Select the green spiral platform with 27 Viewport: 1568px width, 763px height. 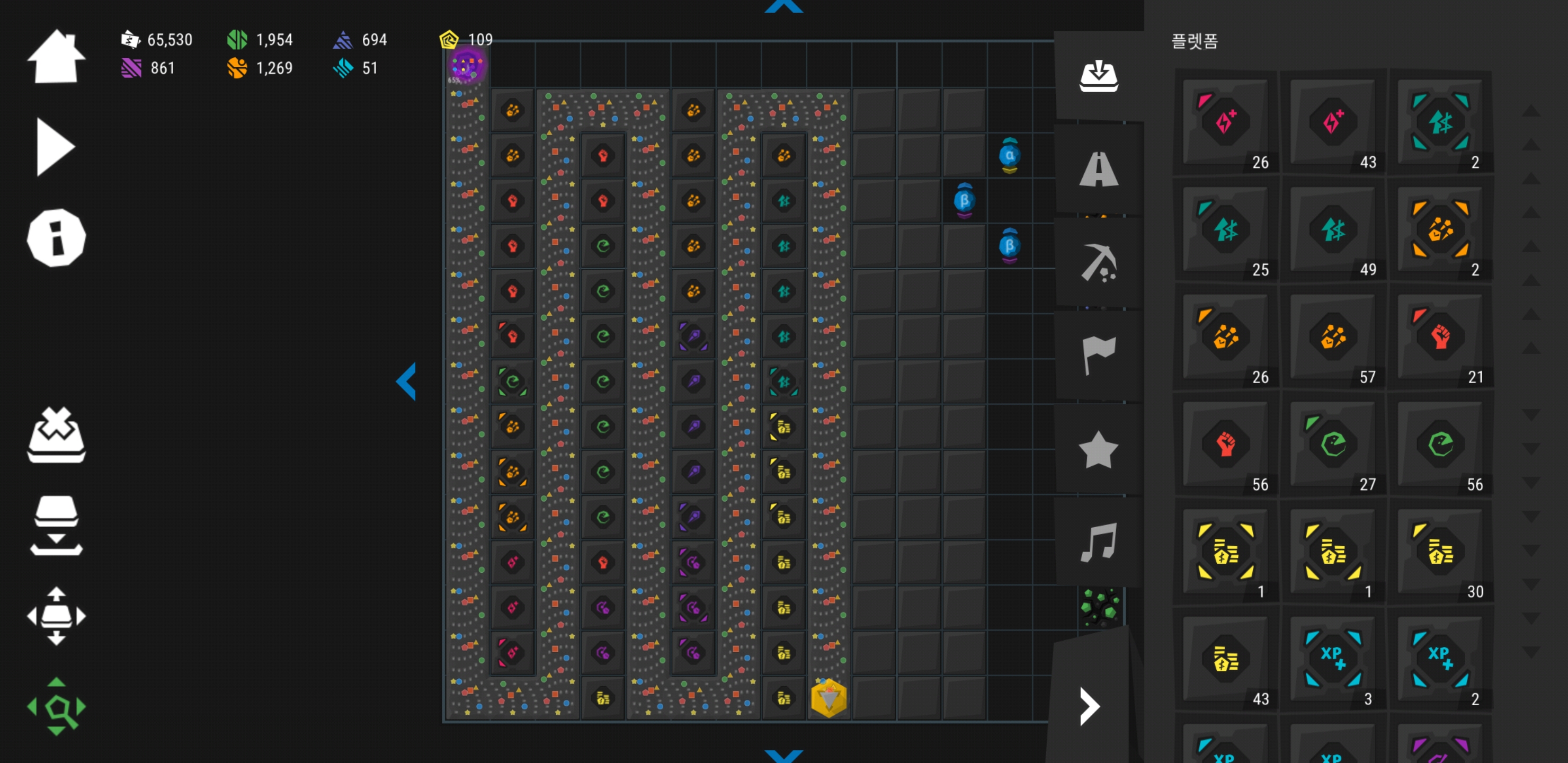coord(1333,445)
